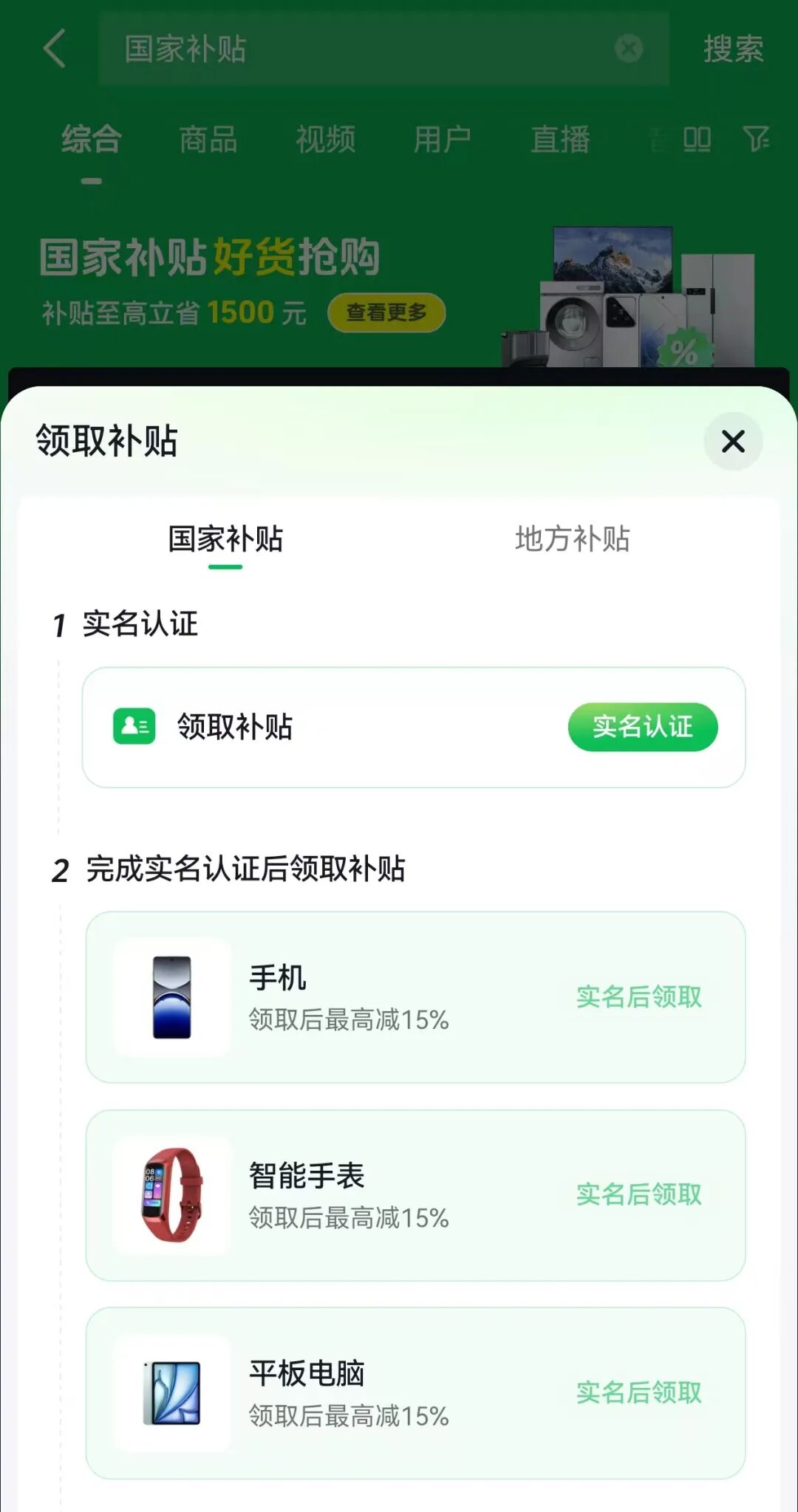Open the filter funnel icon

[756, 139]
